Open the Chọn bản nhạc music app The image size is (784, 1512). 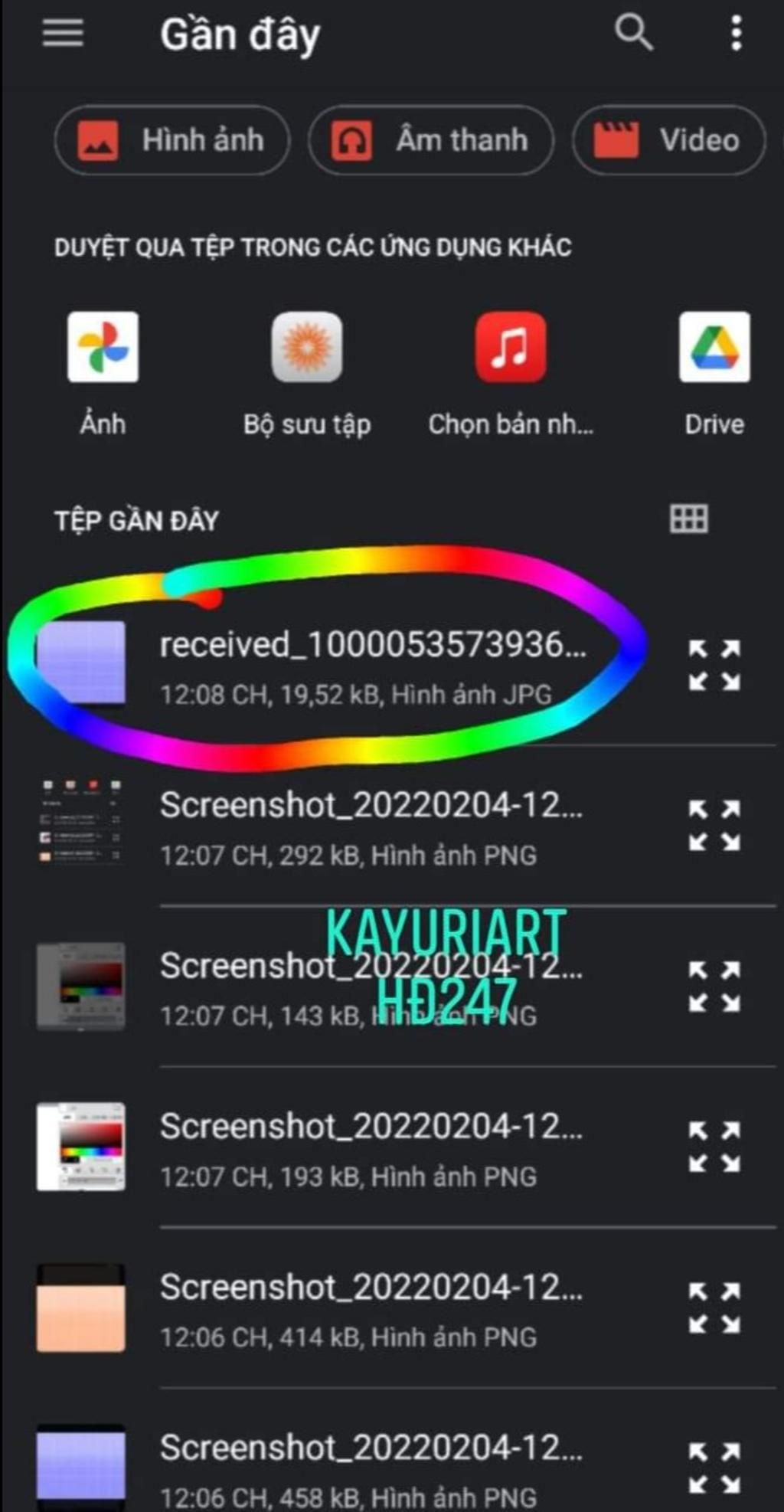[511, 371]
